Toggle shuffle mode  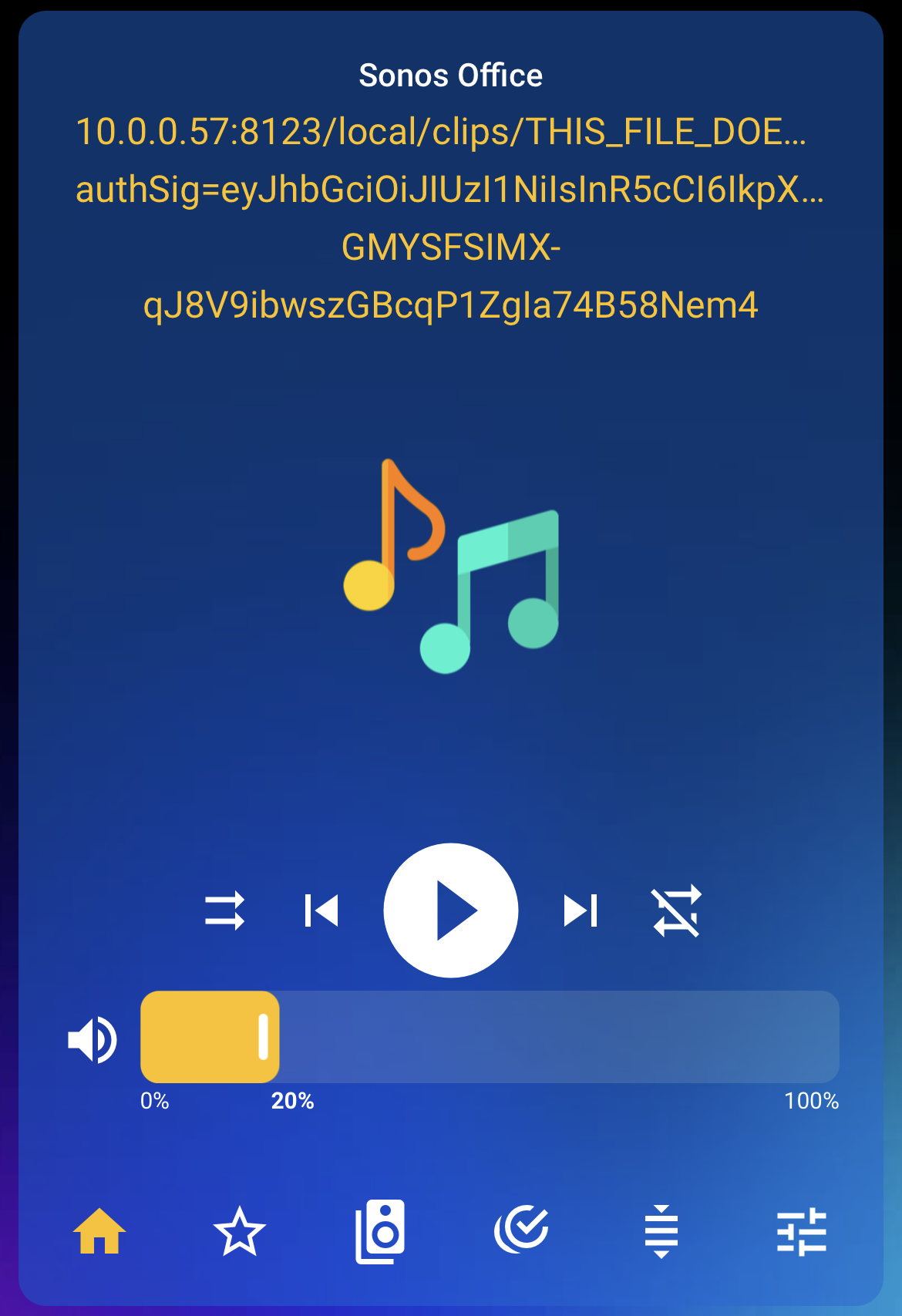click(224, 910)
